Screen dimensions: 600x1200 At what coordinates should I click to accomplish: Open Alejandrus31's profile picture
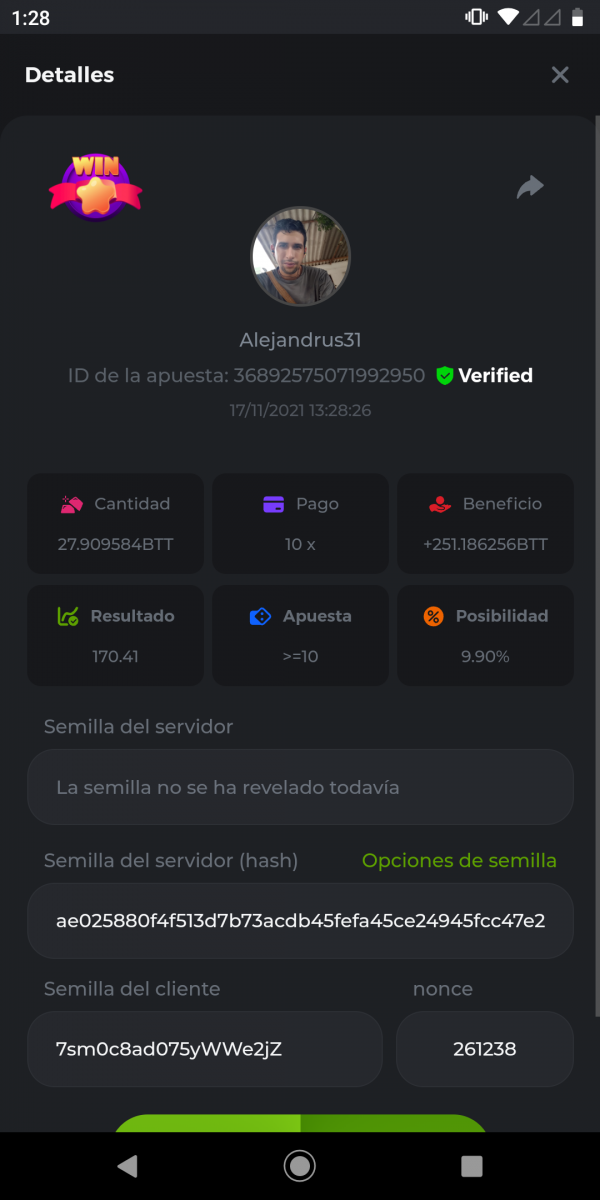click(300, 257)
